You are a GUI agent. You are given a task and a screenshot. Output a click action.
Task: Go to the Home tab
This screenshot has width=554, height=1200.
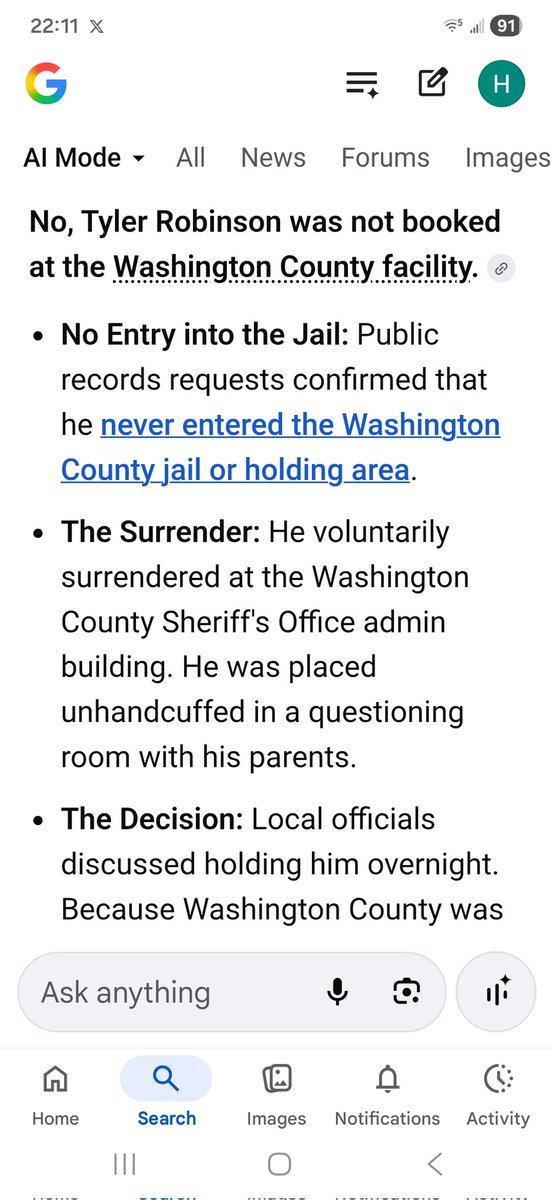click(x=55, y=1096)
